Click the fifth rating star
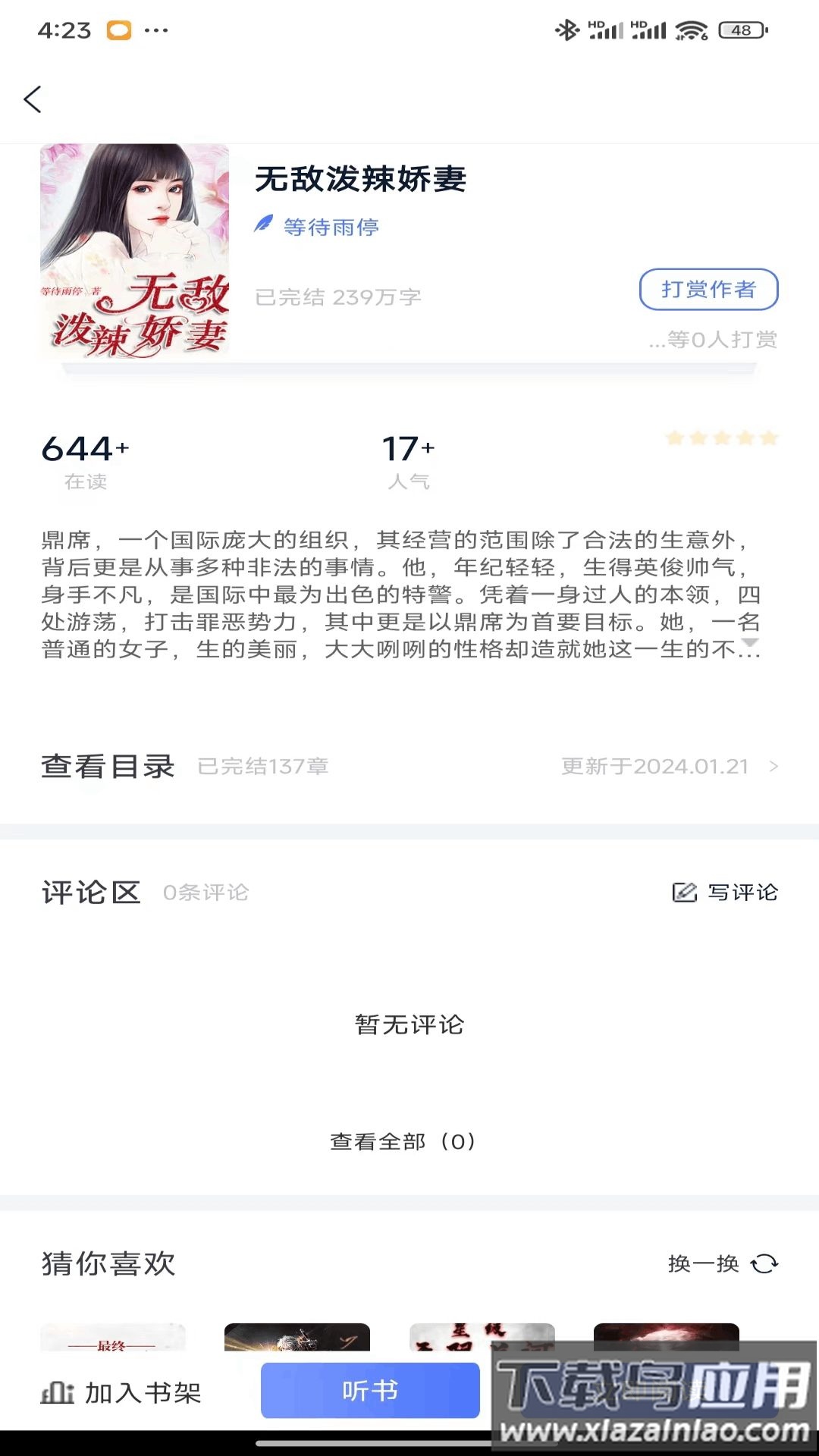Viewport: 819px width, 1456px height. click(x=770, y=438)
